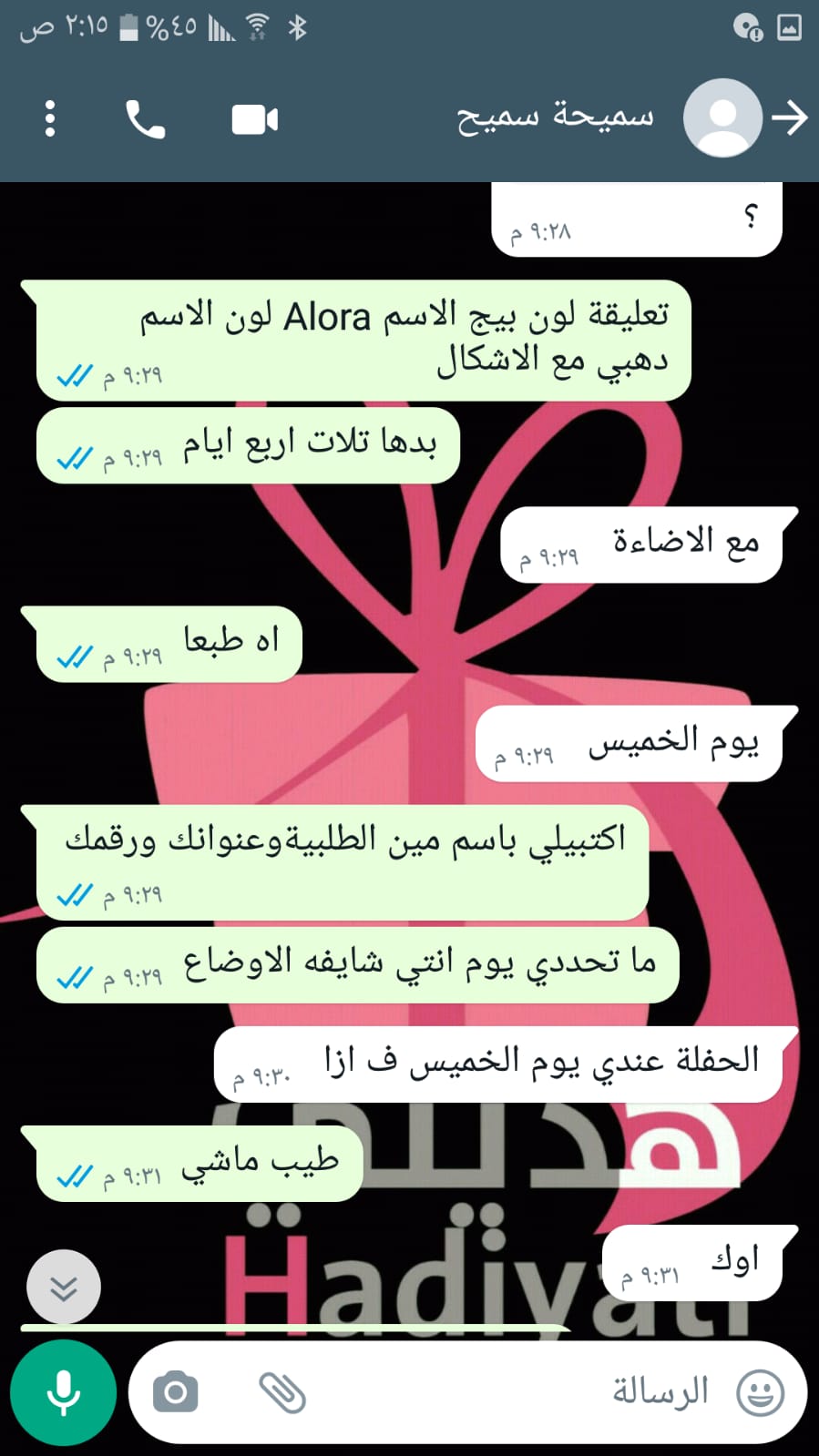Open the emoji picker

[760, 1392]
